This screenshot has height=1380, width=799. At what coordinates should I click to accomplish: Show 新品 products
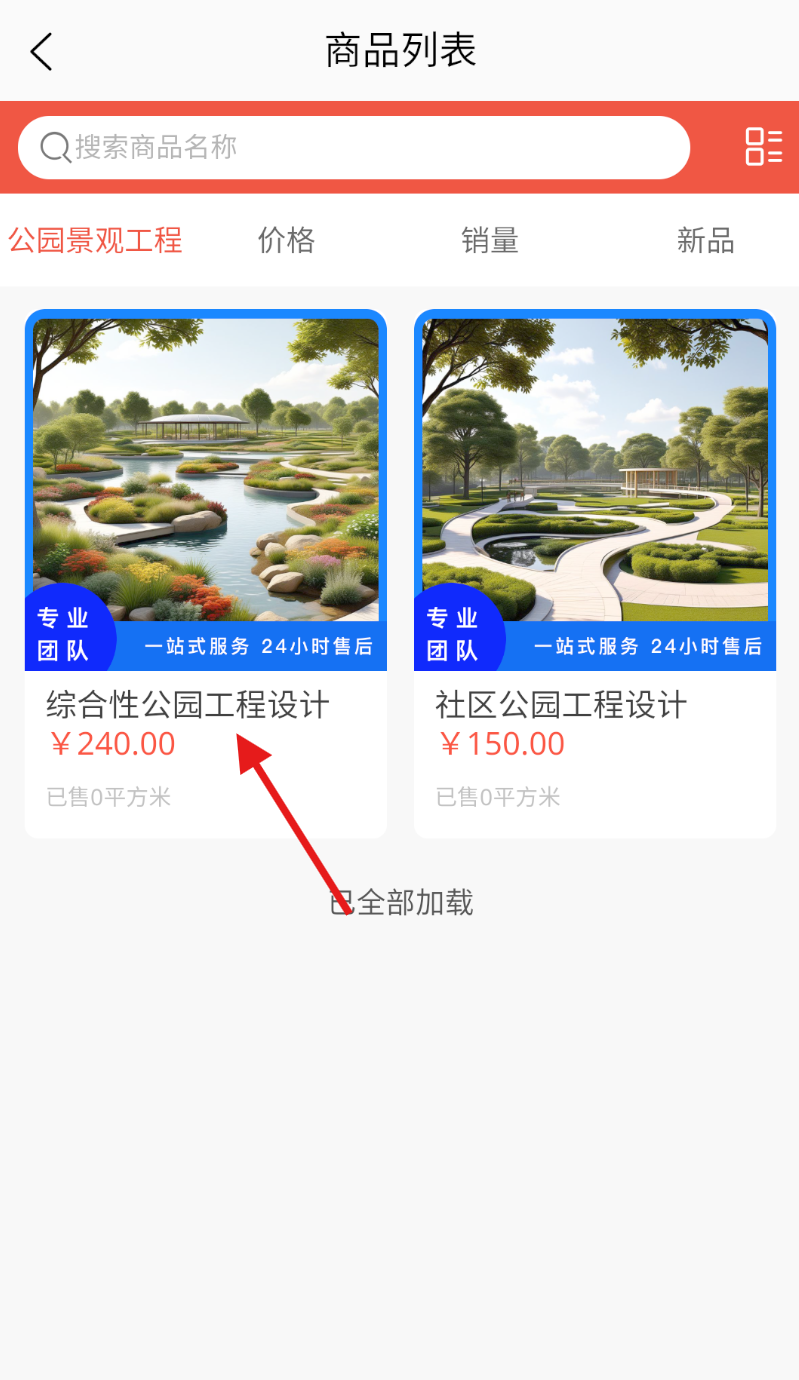point(705,241)
